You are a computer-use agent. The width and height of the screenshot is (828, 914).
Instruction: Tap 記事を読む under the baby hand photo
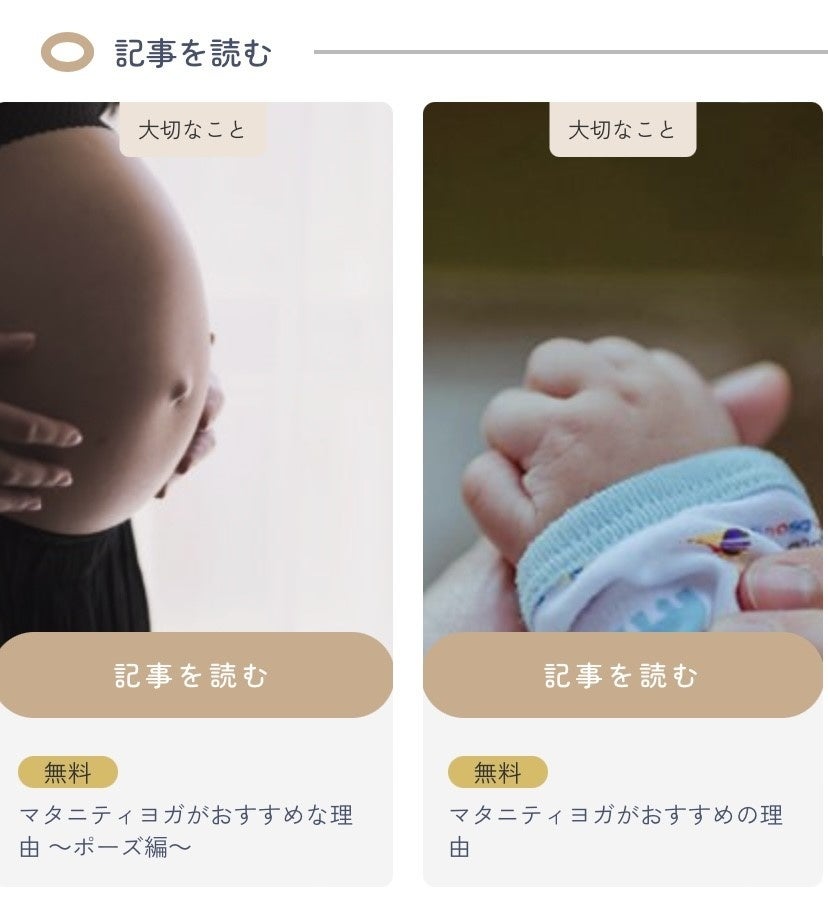tap(623, 675)
